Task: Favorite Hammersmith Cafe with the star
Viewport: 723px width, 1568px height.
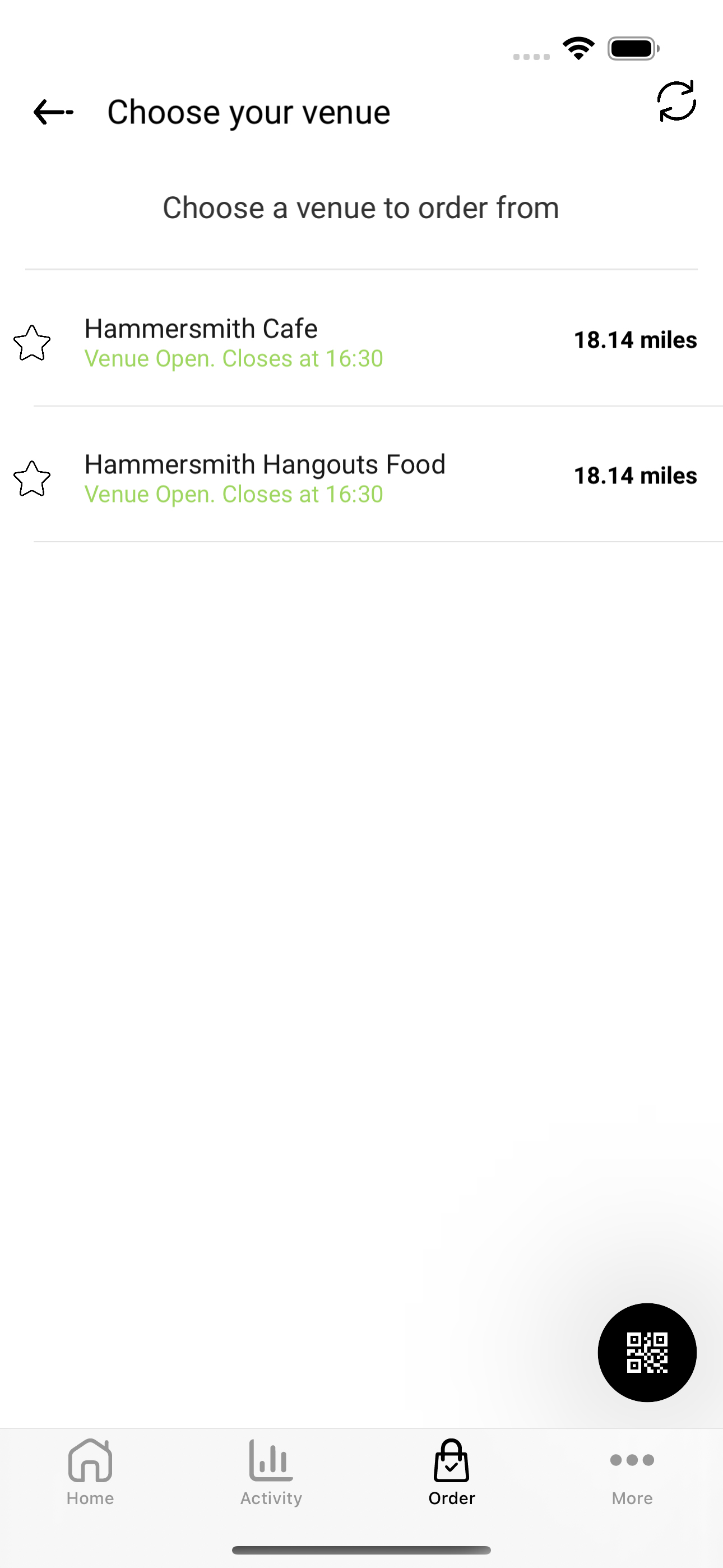Action: pos(31,343)
